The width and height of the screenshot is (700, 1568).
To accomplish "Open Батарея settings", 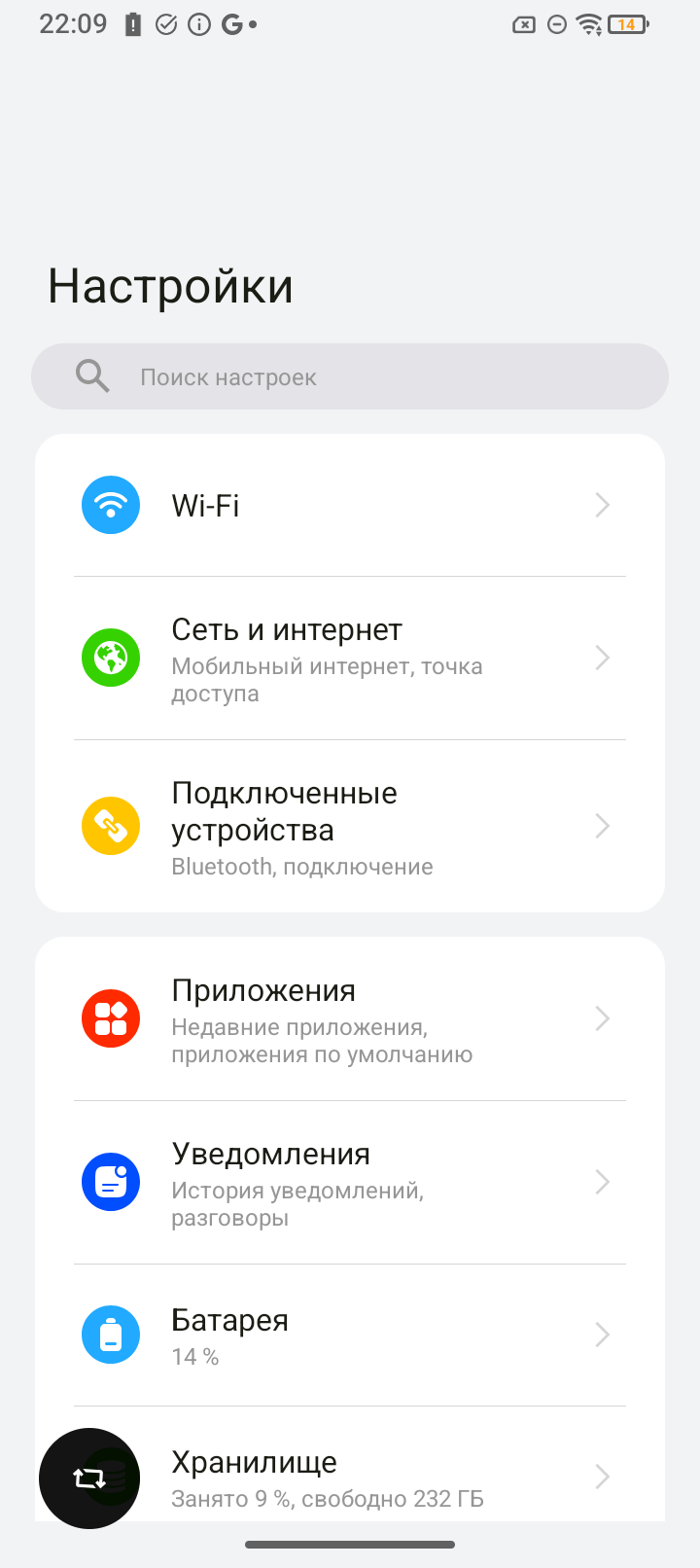I will (350, 1336).
